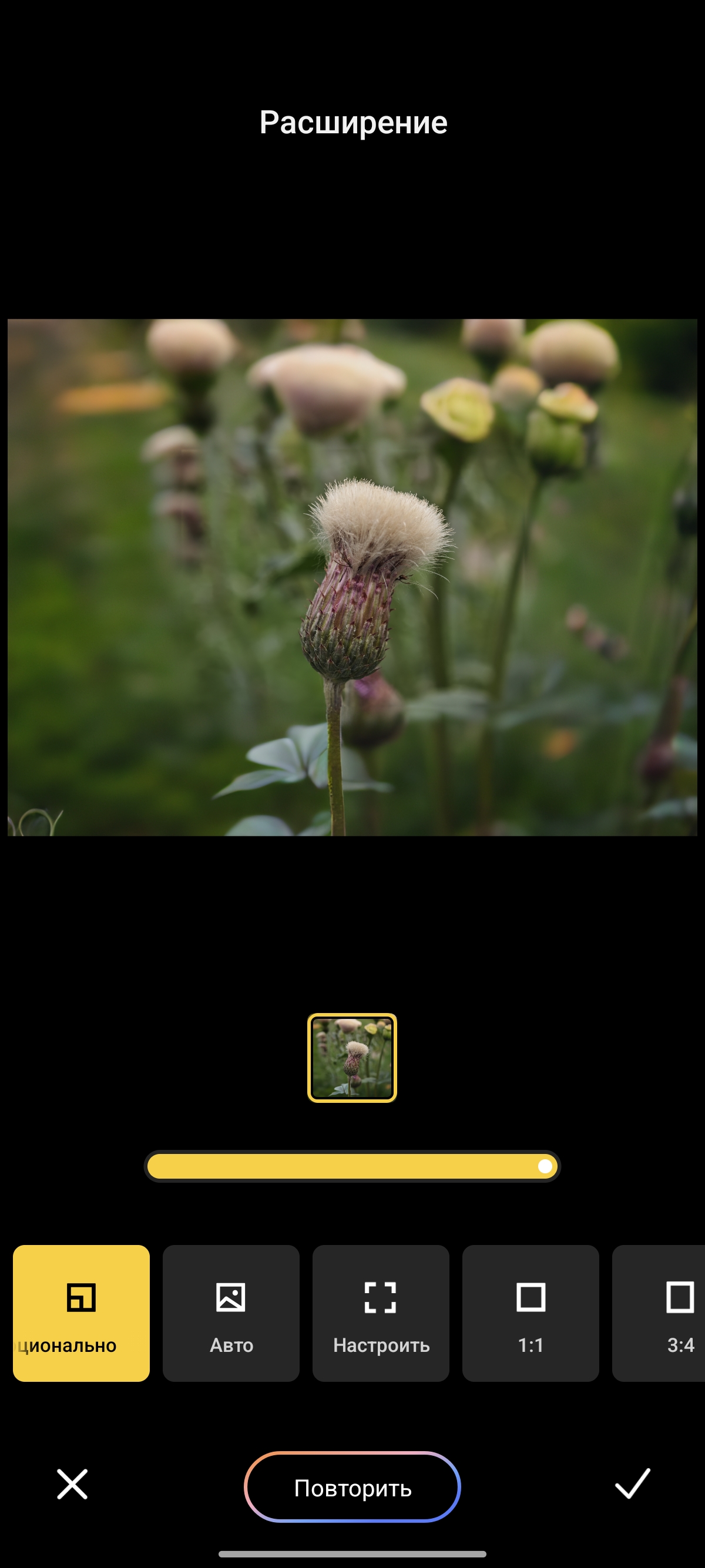This screenshot has width=705, height=1568.
Task: Select the generated result thumbnail
Action: 352,1058
